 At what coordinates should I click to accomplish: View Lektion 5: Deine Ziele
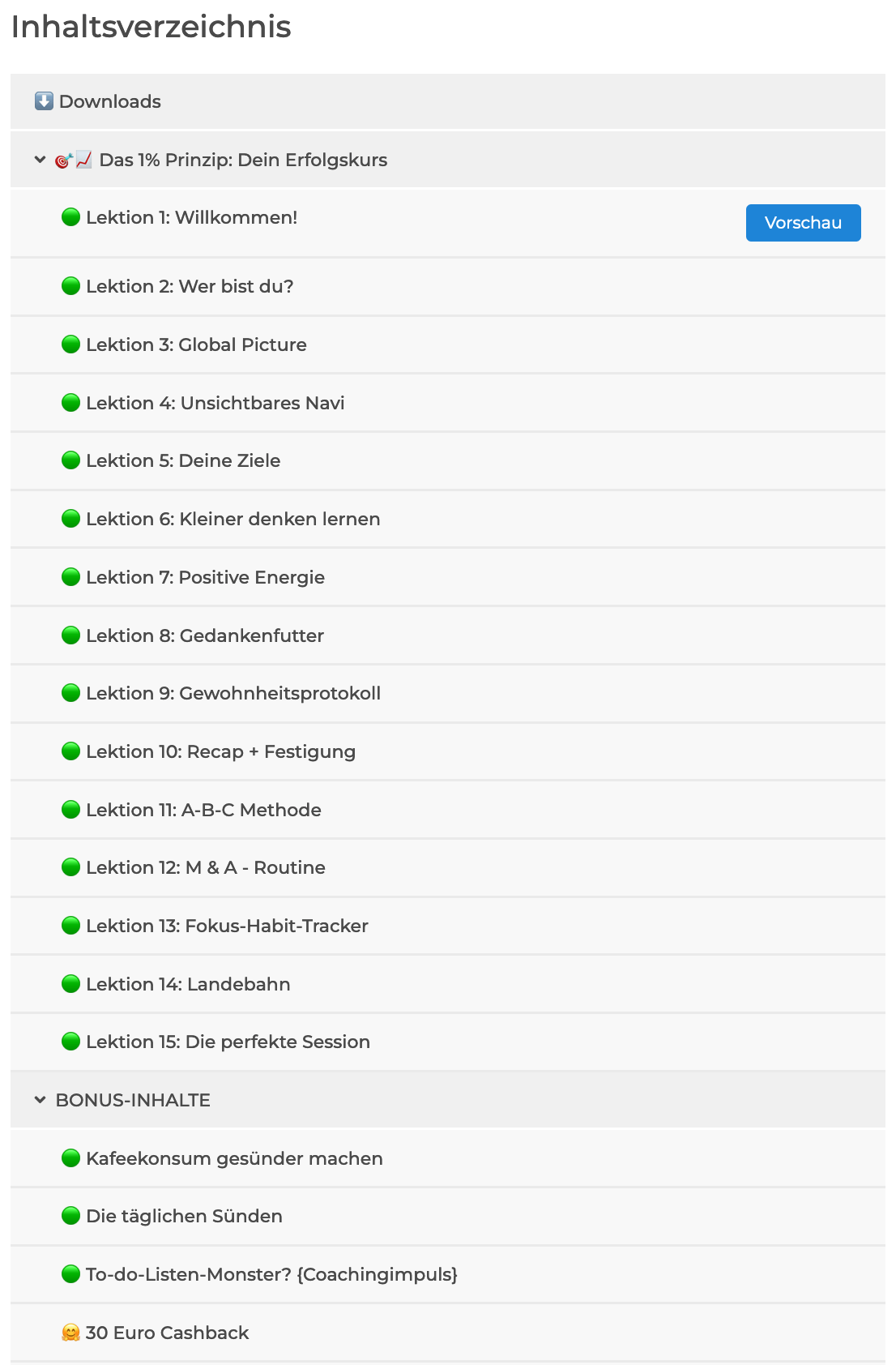click(x=183, y=461)
